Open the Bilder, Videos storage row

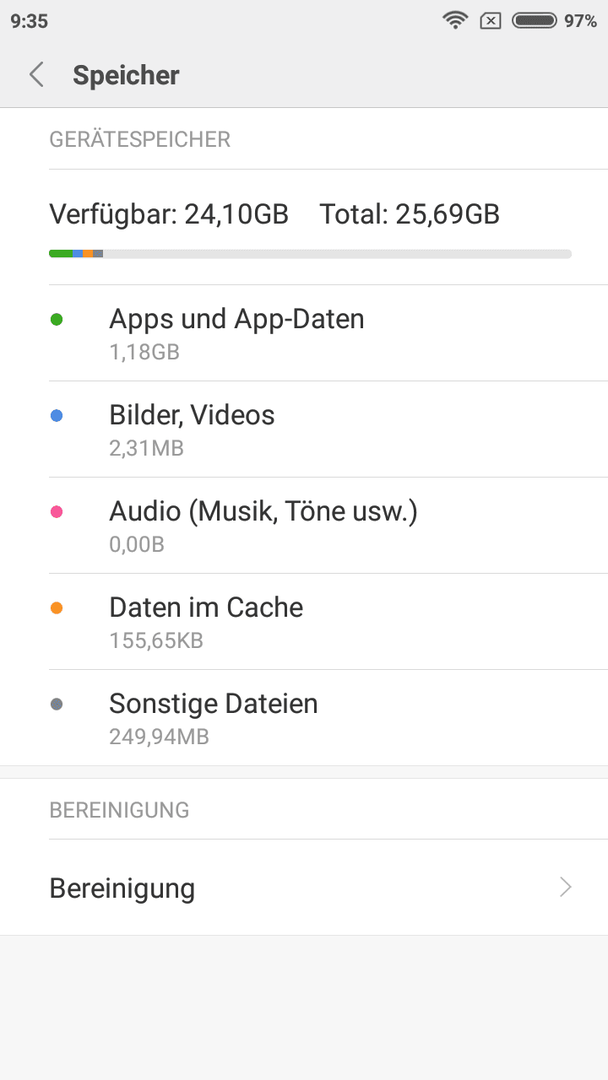click(x=304, y=429)
